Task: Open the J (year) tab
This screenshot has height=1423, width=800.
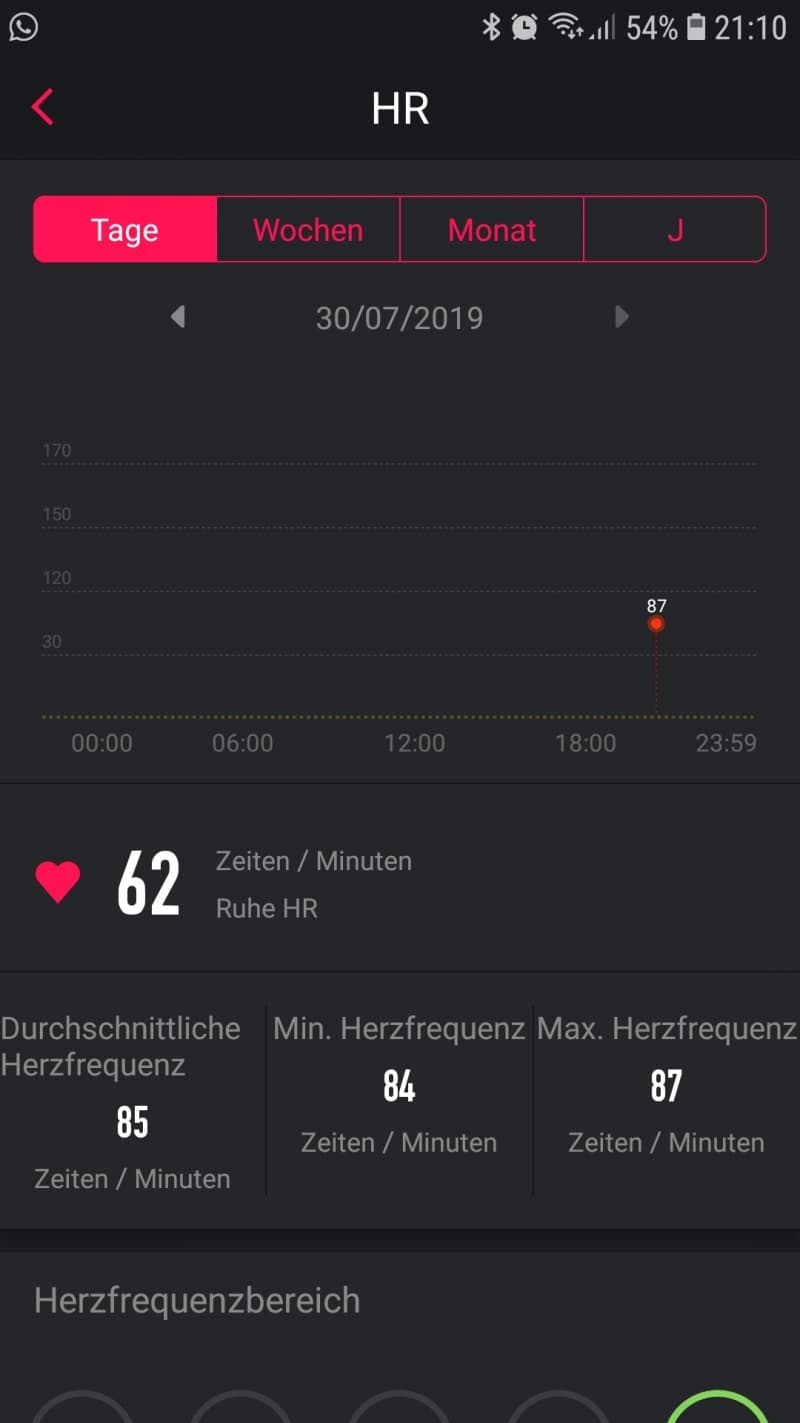Action: point(675,229)
